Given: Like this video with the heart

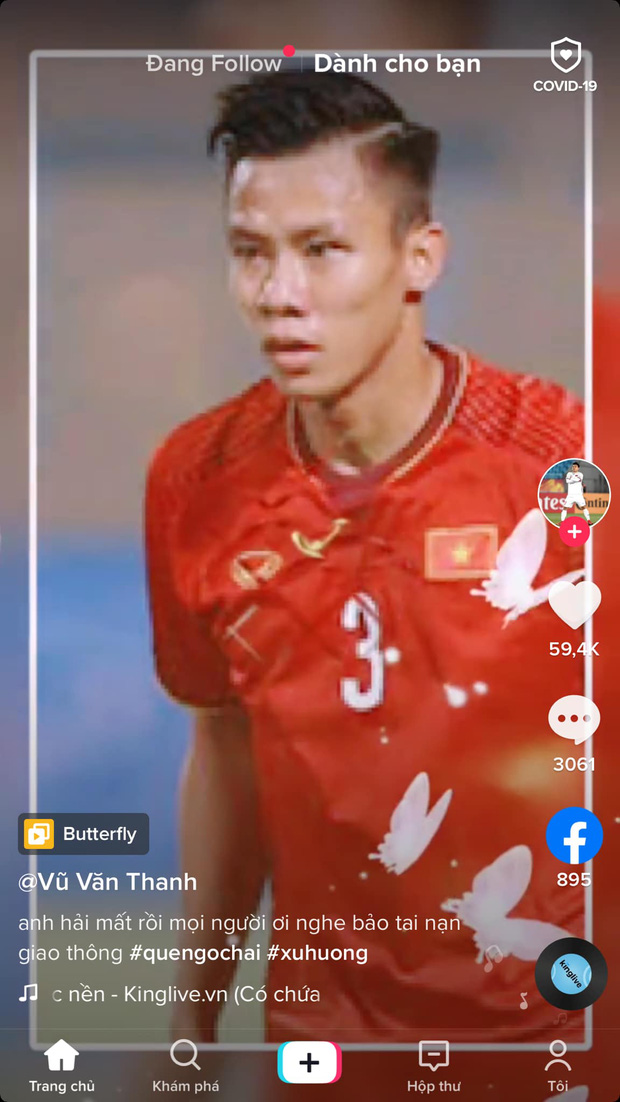Looking at the screenshot, I should (574, 606).
